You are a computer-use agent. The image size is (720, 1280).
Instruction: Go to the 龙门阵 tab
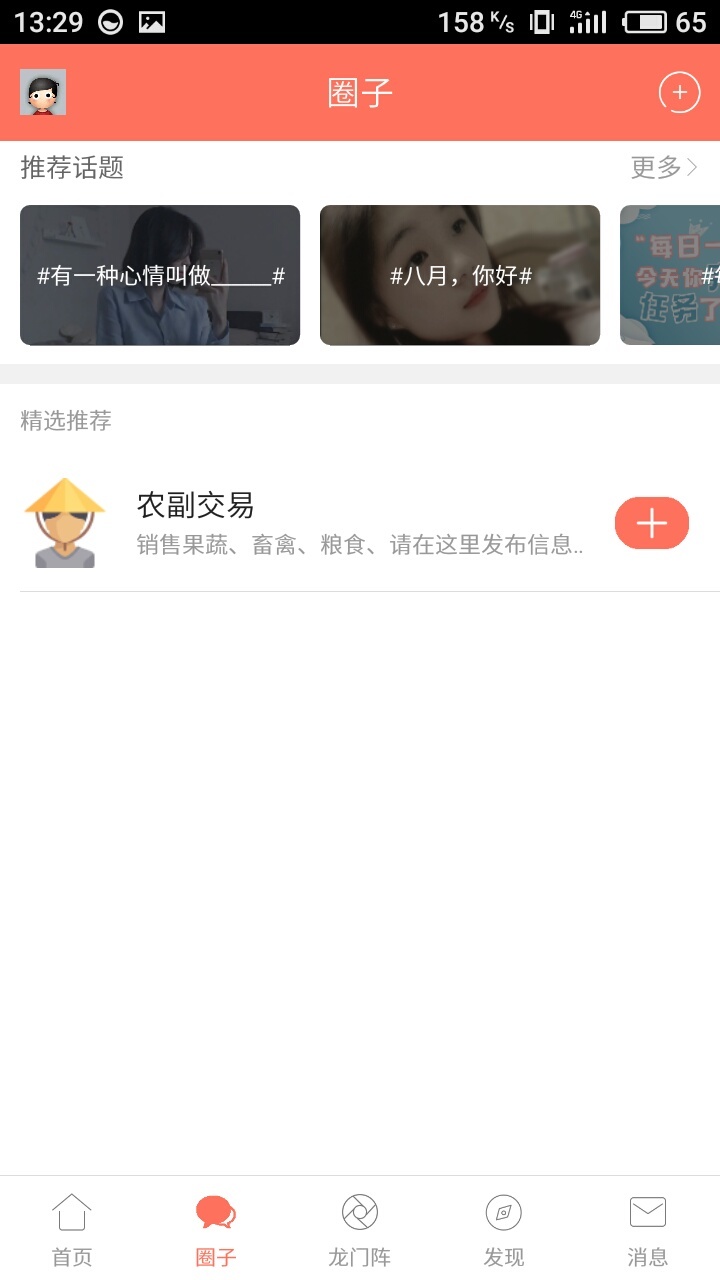(360, 1230)
